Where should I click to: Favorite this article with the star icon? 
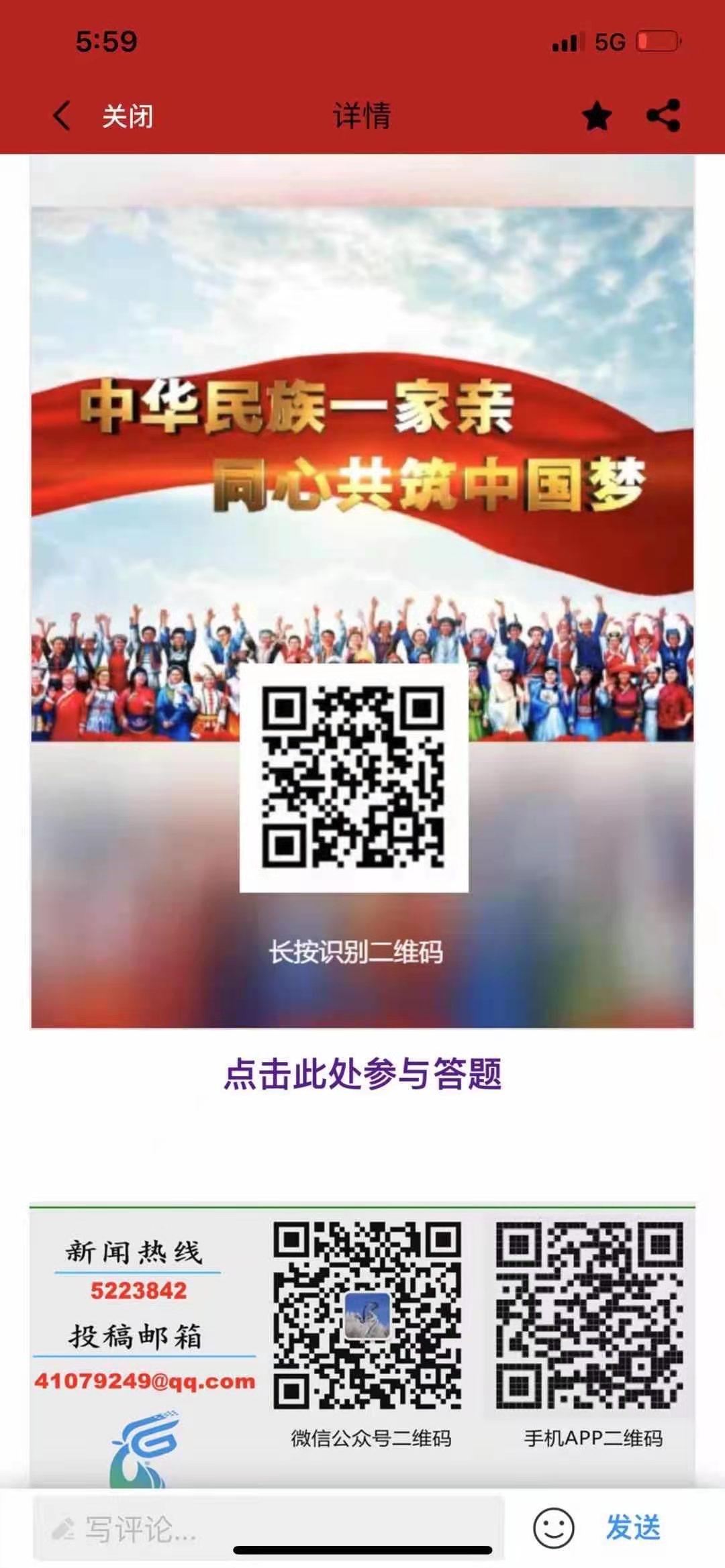coord(597,116)
